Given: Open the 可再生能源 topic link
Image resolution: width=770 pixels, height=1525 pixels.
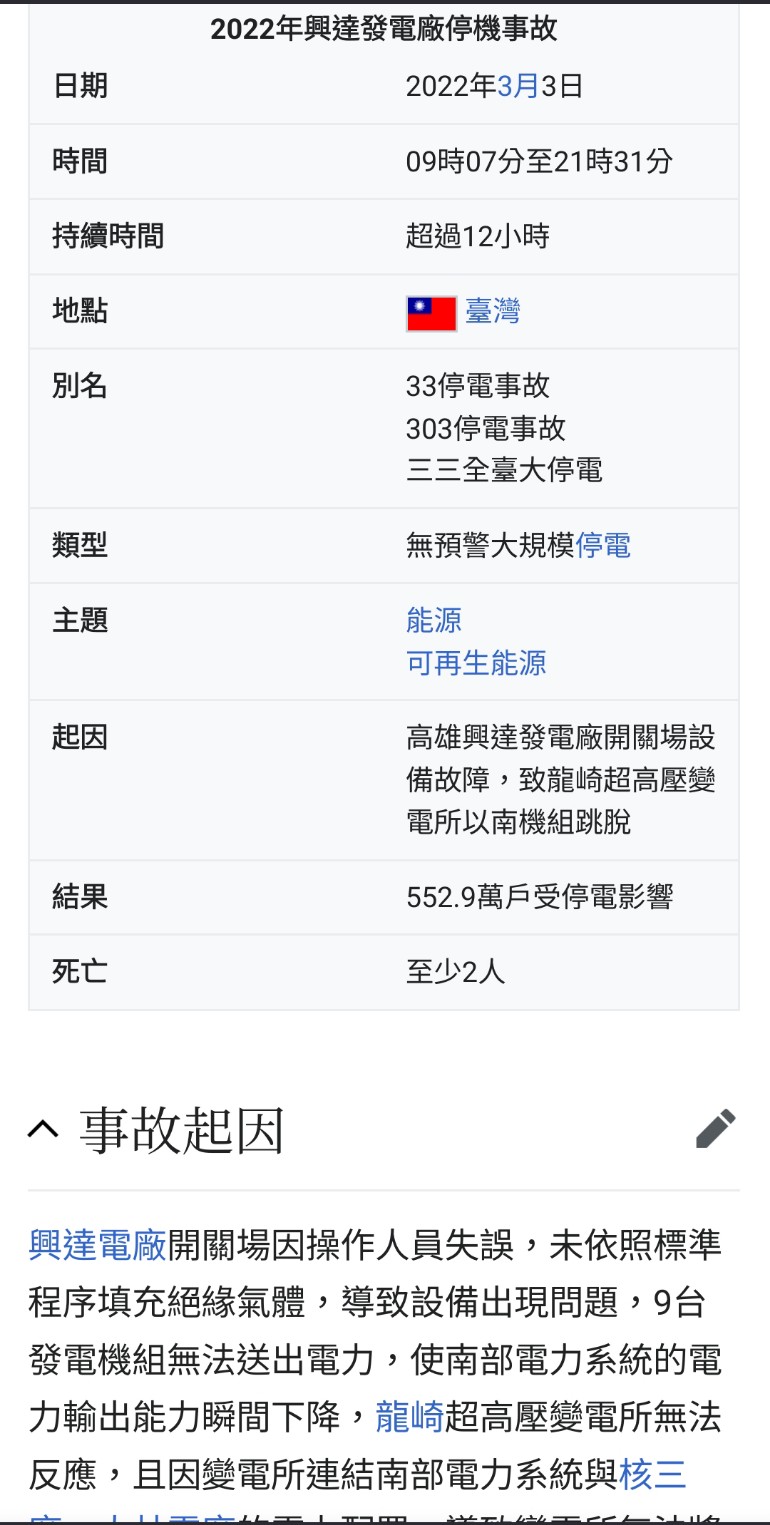Looking at the screenshot, I should click(476, 663).
